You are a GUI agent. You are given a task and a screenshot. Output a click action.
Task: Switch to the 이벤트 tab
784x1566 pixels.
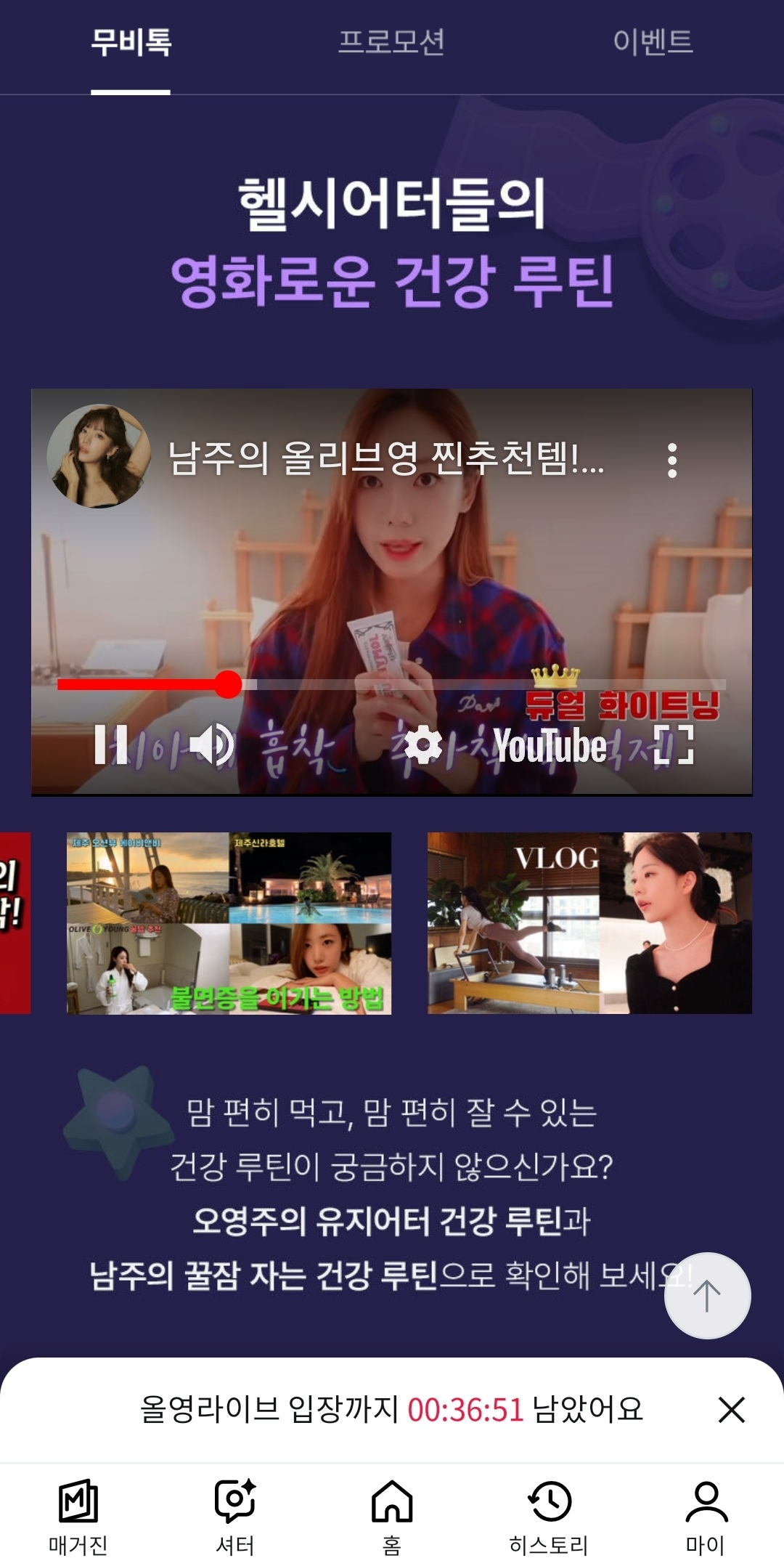pyautogui.click(x=653, y=42)
